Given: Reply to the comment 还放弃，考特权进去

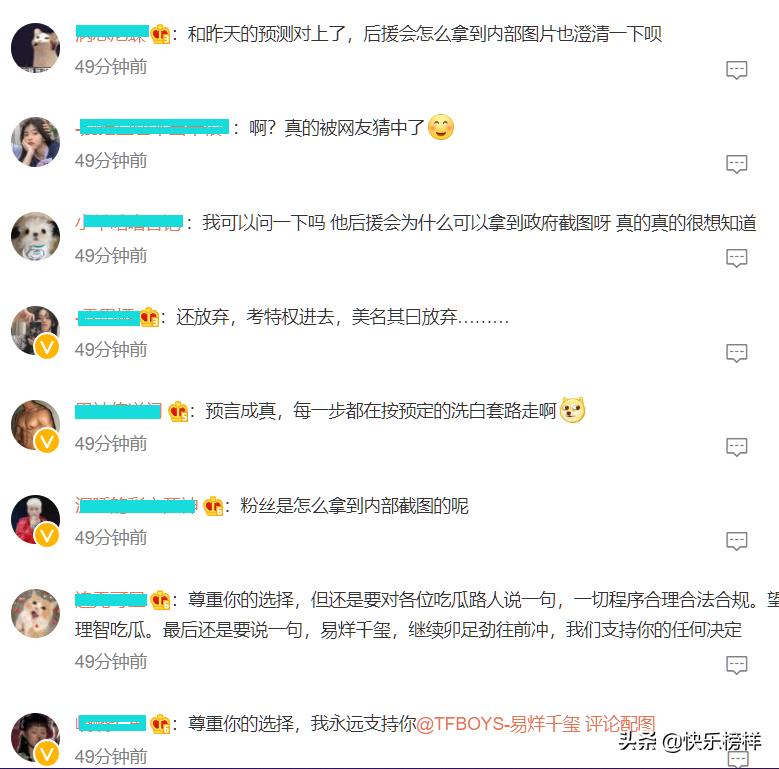Looking at the screenshot, I should point(737,353).
